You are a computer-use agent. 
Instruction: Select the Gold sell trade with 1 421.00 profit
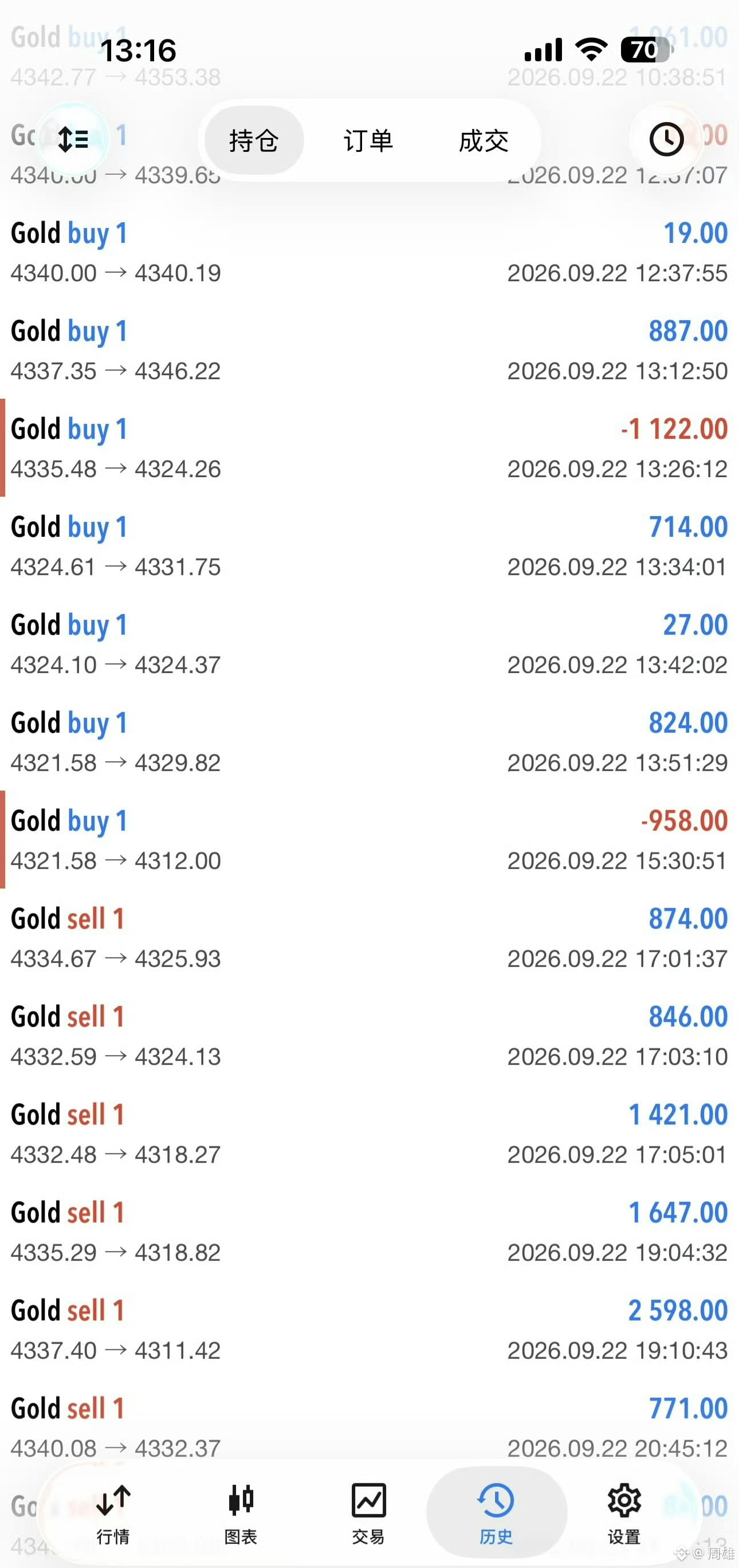coord(369,1133)
